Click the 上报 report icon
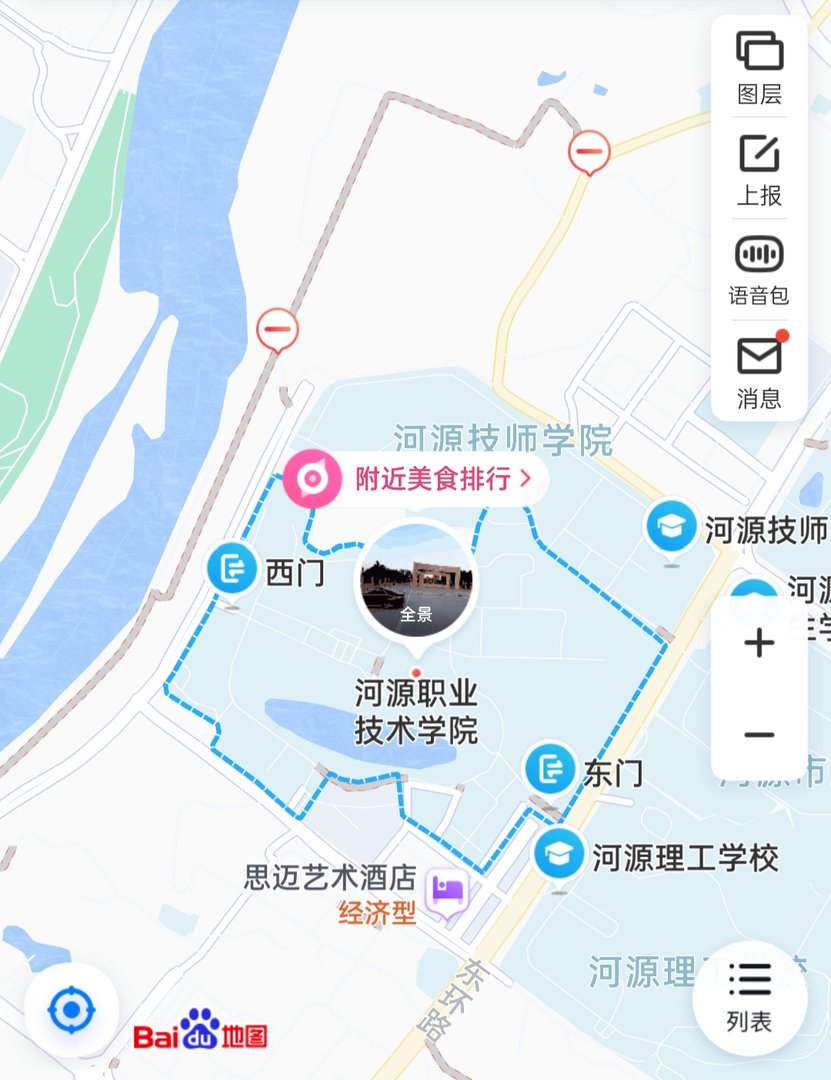 (x=760, y=163)
